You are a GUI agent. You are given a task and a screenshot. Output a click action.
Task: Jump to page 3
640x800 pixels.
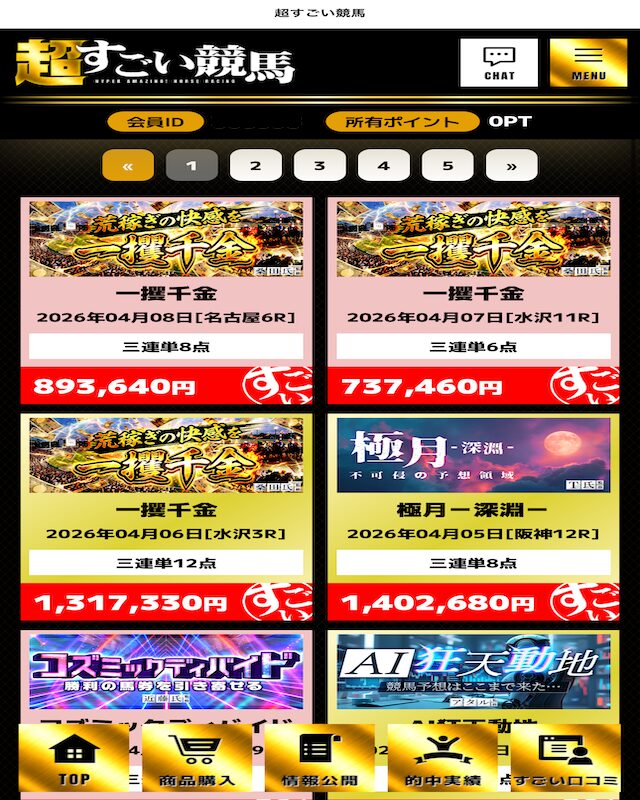320,166
